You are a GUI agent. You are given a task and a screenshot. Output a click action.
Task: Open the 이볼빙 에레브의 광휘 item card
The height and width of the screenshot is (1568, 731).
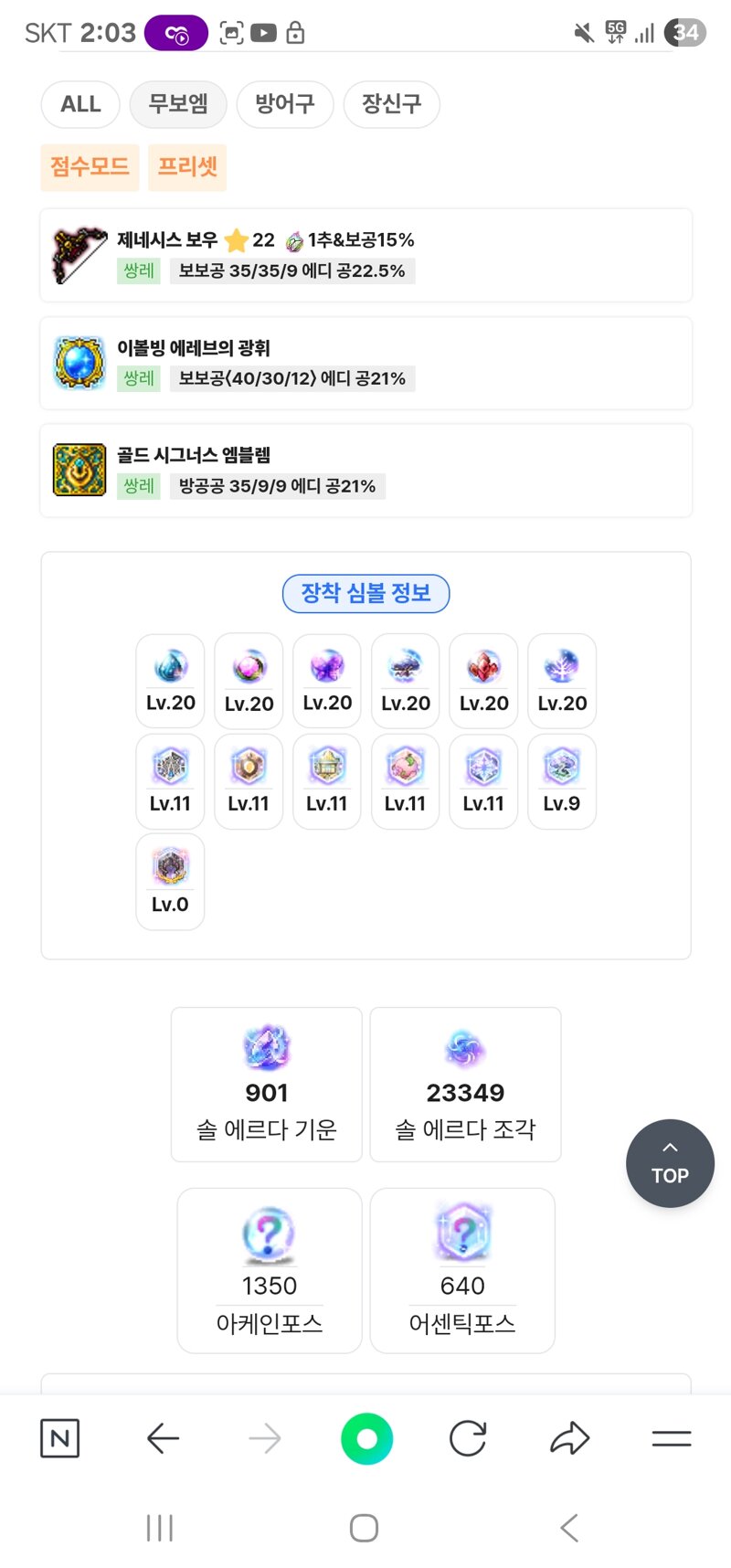point(365,363)
